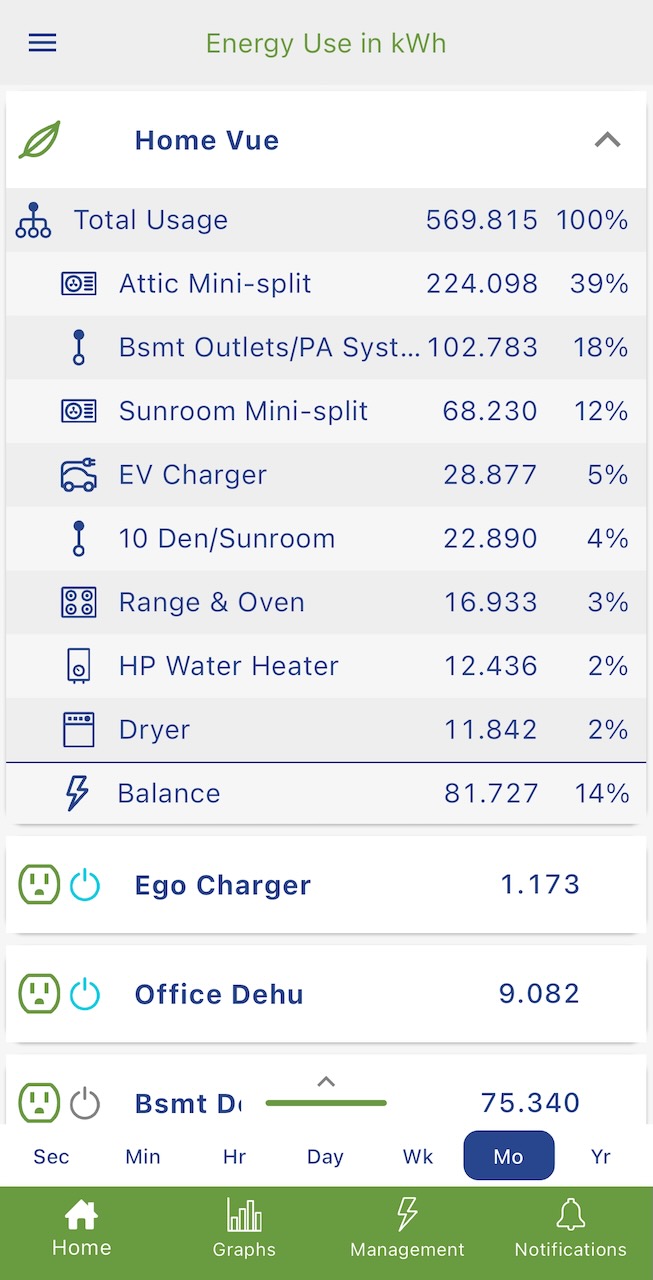Viewport: 653px width, 1280px height.
Task: Open the EV Charger circuit row
Action: point(326,475)
